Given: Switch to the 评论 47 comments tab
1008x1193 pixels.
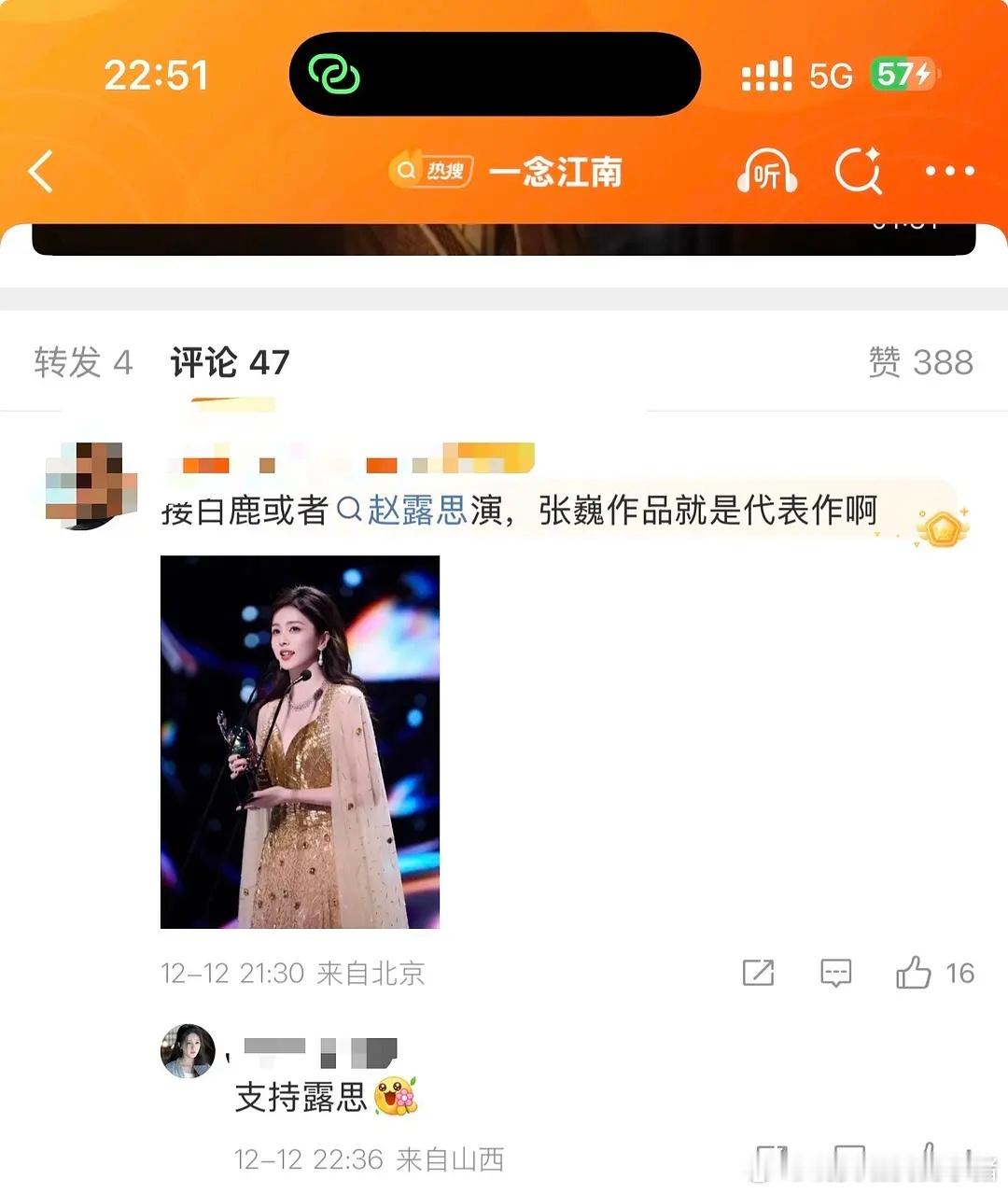Looking at the screenshot, I should click(229, 362).
